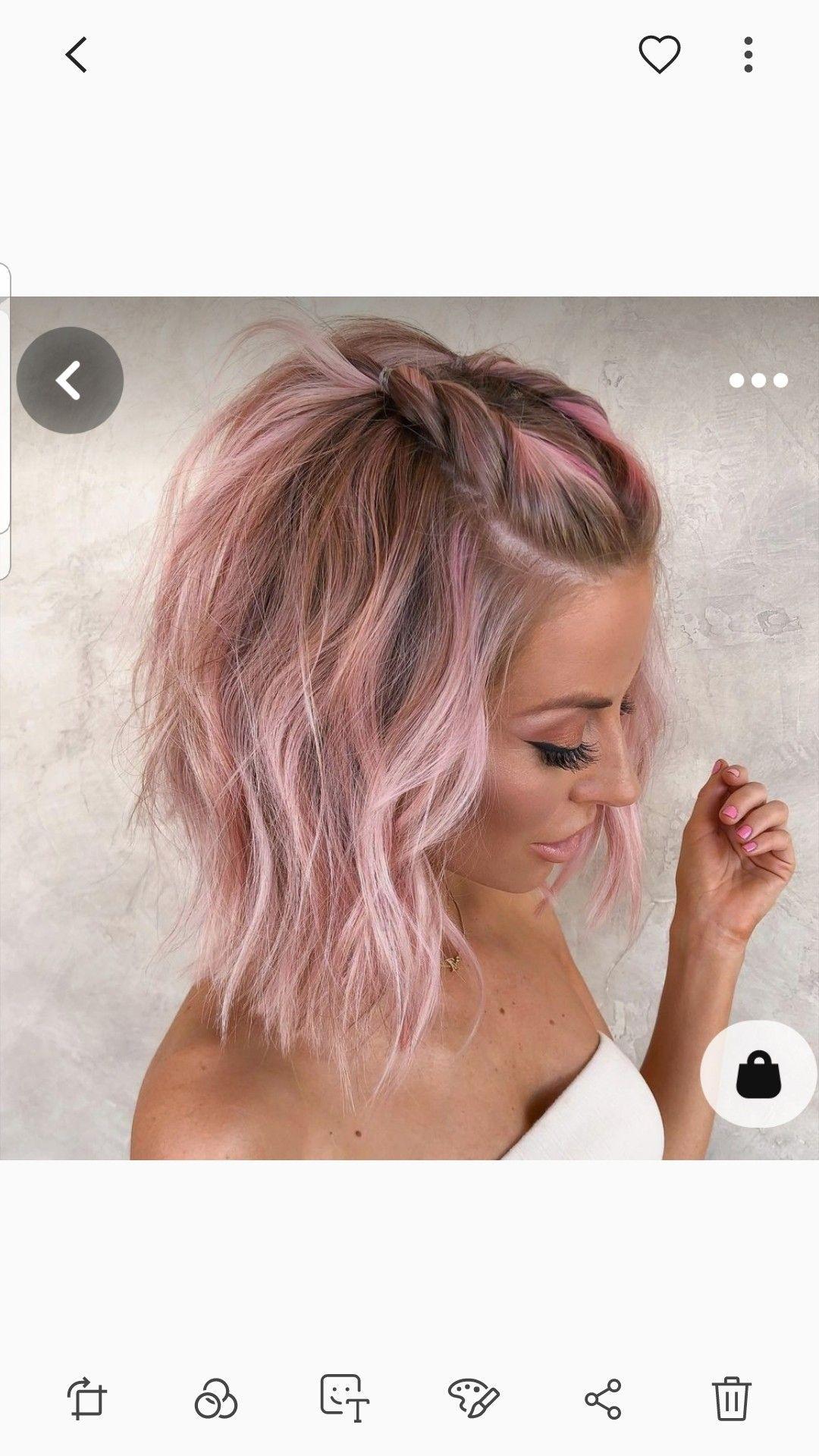This screenshot has height=1456, width=819.
Task: Delete this photo with the trash icon
Action: pos(732,1398)
